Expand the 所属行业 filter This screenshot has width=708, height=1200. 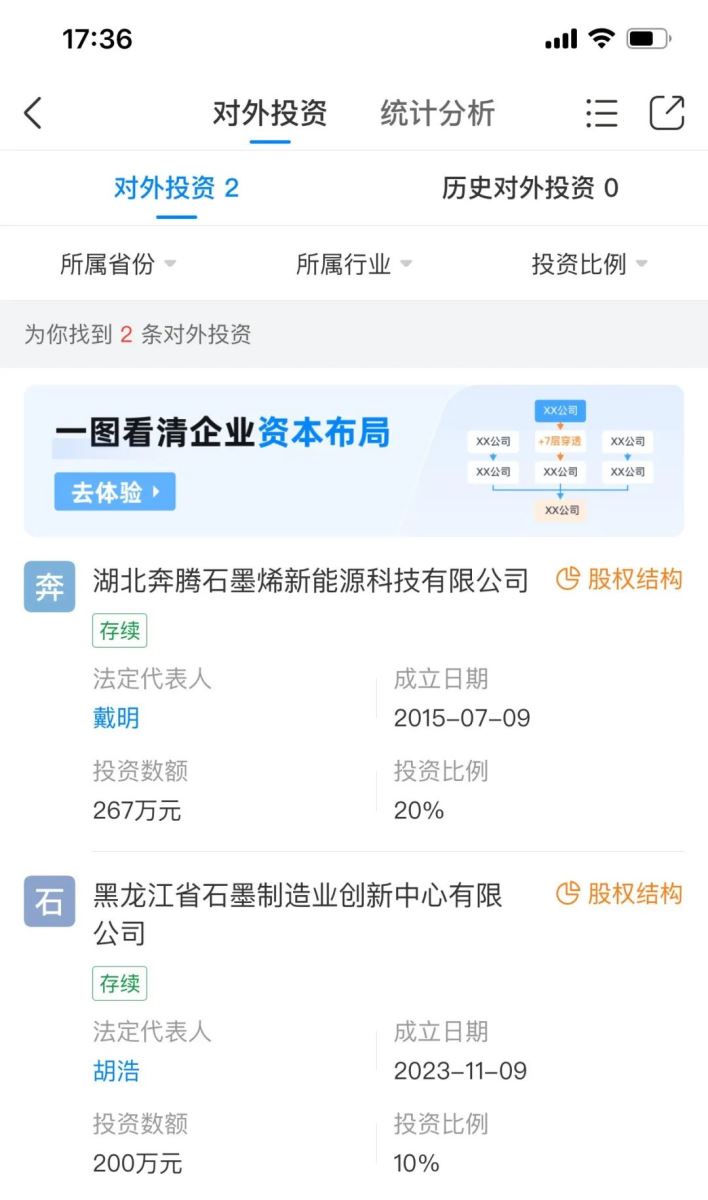click(x=354, y=264)
